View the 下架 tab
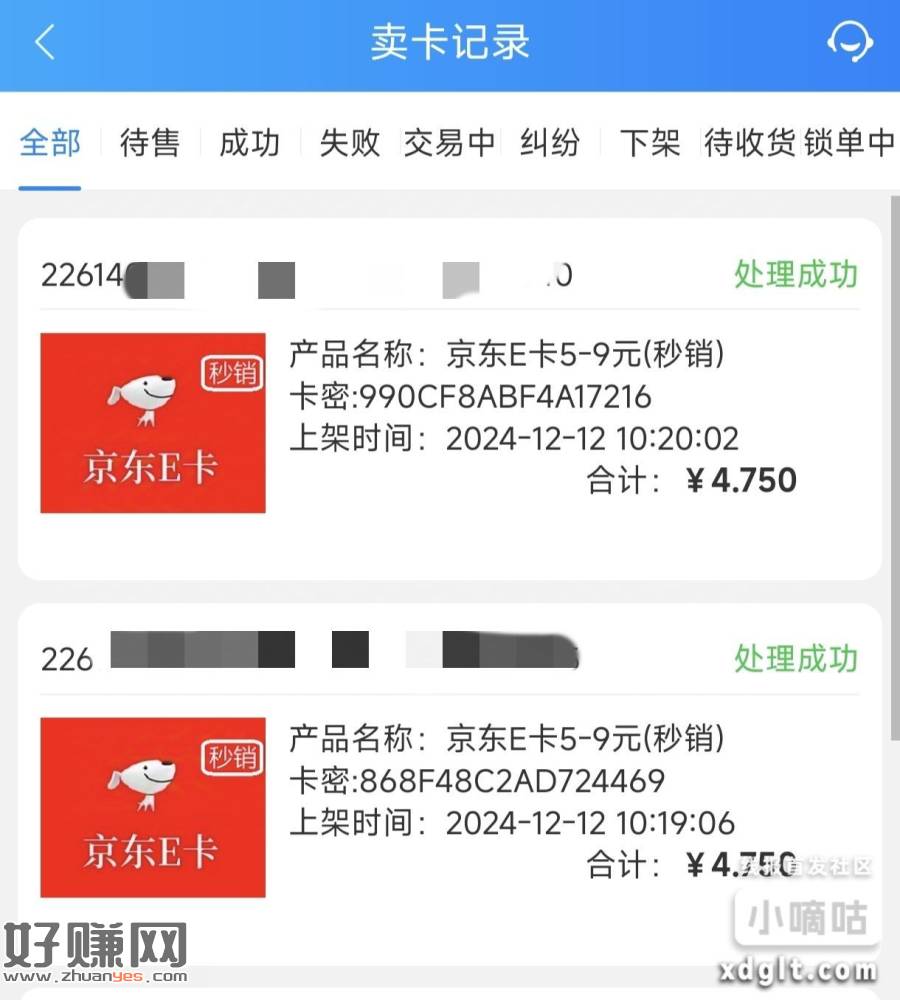 click(x=649, y=143)
